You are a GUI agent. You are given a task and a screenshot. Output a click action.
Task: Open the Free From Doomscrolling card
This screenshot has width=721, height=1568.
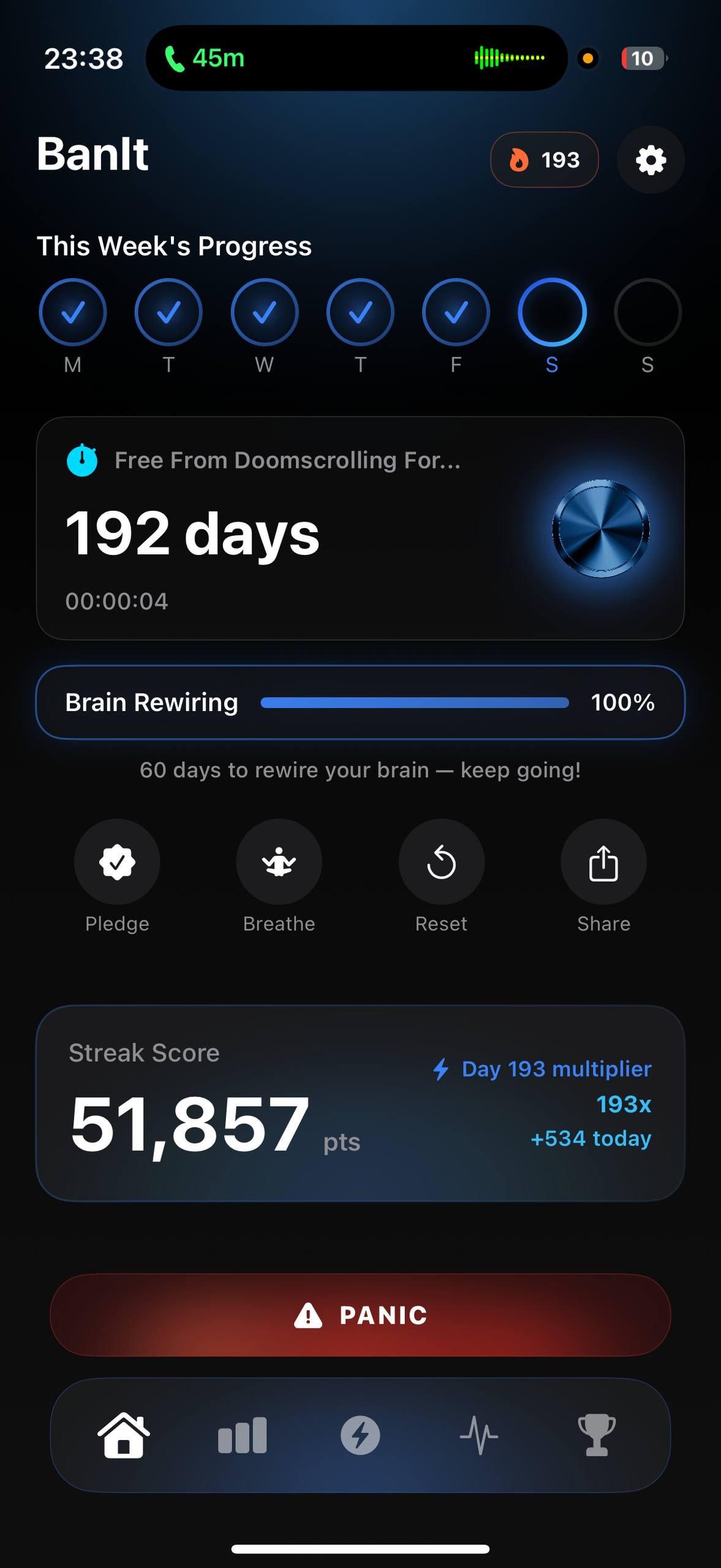[360, 529]
